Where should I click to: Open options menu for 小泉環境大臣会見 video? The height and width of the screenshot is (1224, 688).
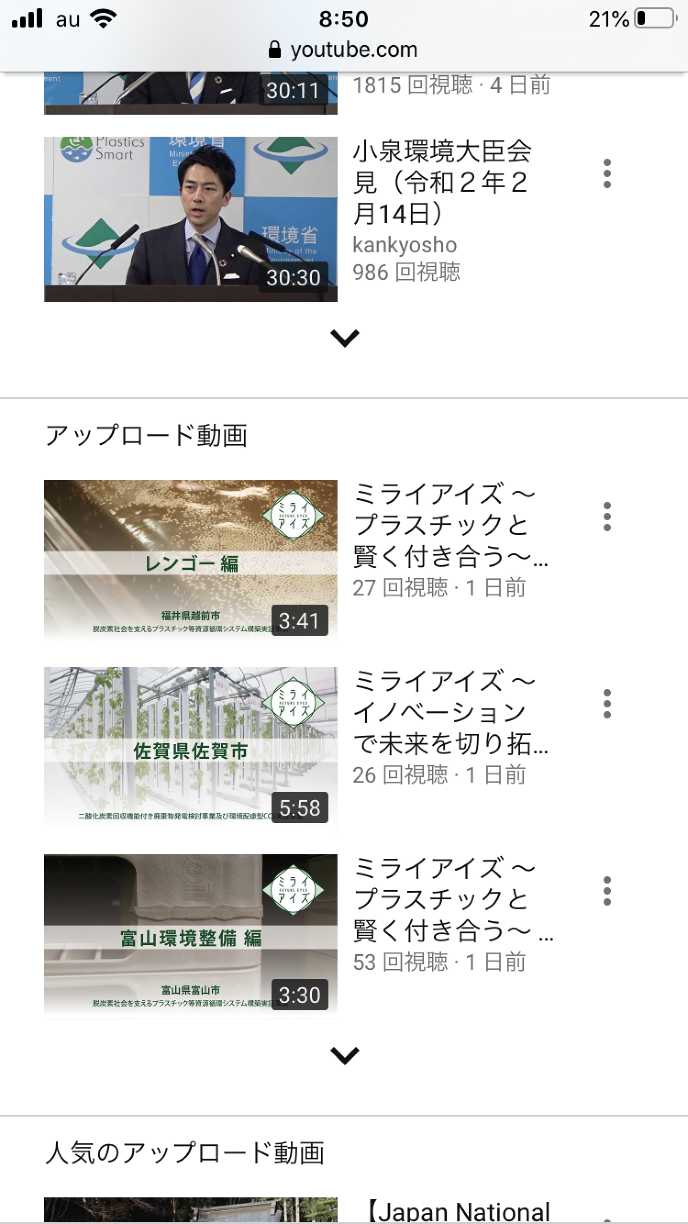607,174
